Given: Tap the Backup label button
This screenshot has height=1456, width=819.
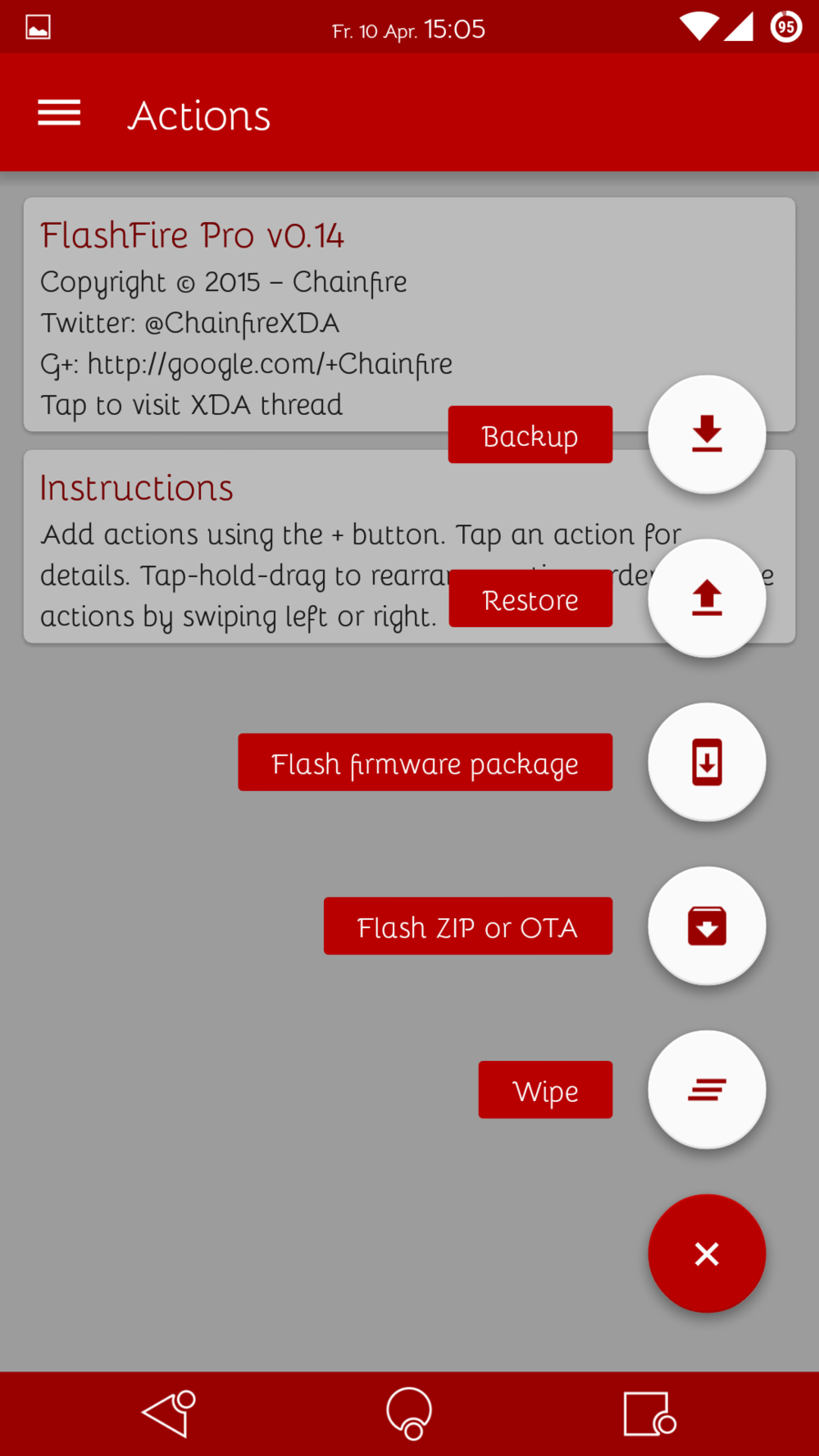Looking at the screenshot, I should [530, 435].
